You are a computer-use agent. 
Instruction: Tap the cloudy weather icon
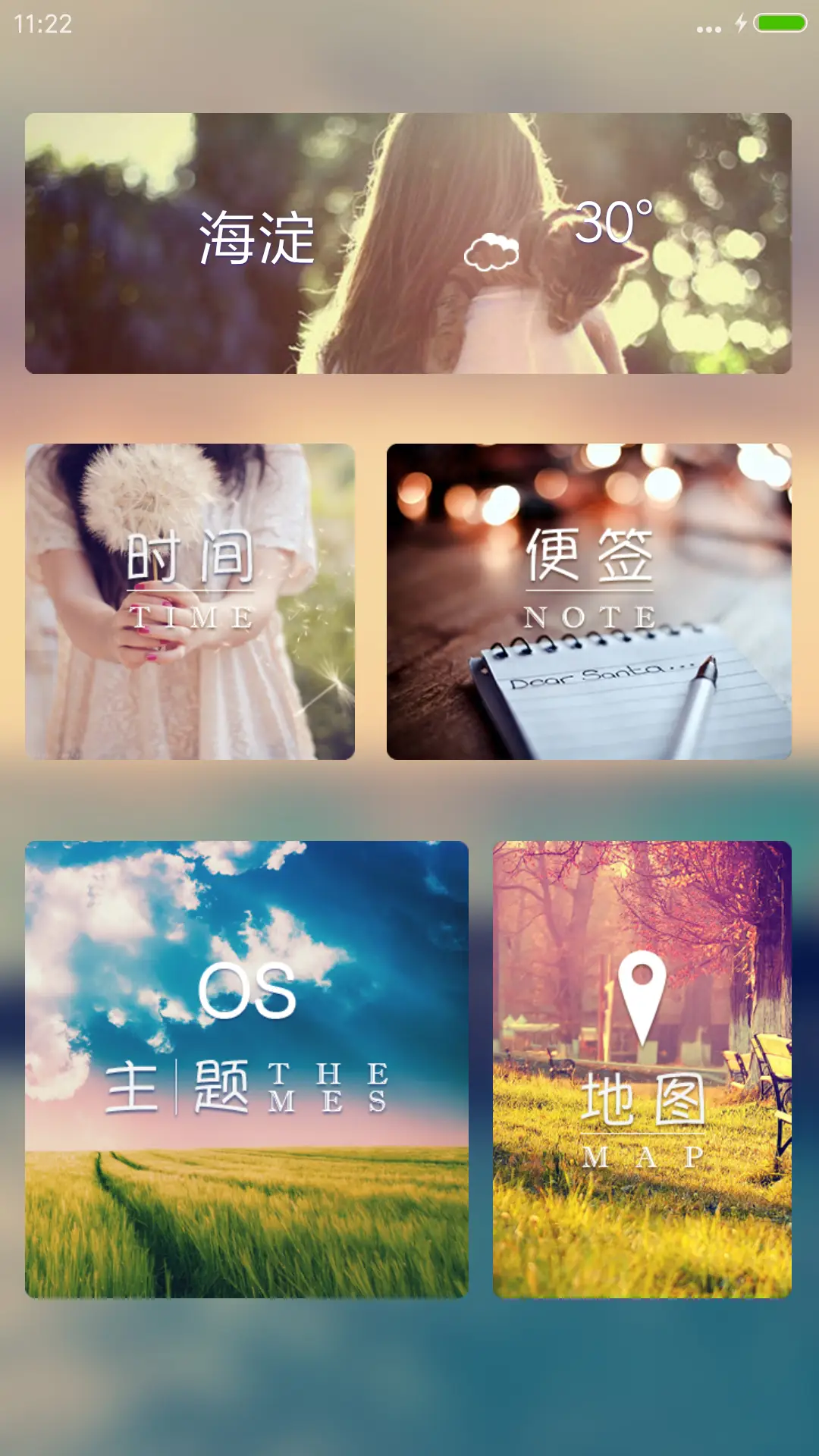[493, 250]
